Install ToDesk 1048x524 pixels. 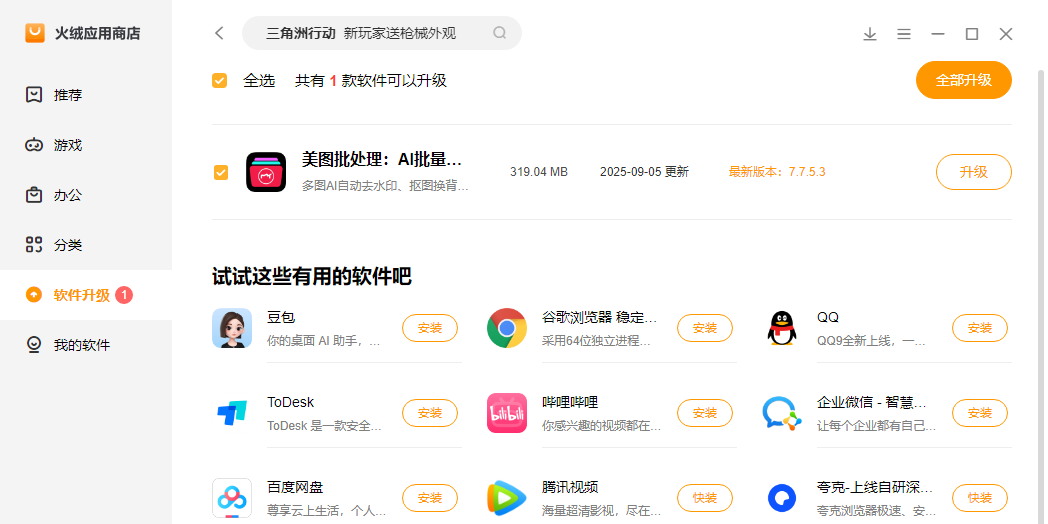click(x=429, y=413)
